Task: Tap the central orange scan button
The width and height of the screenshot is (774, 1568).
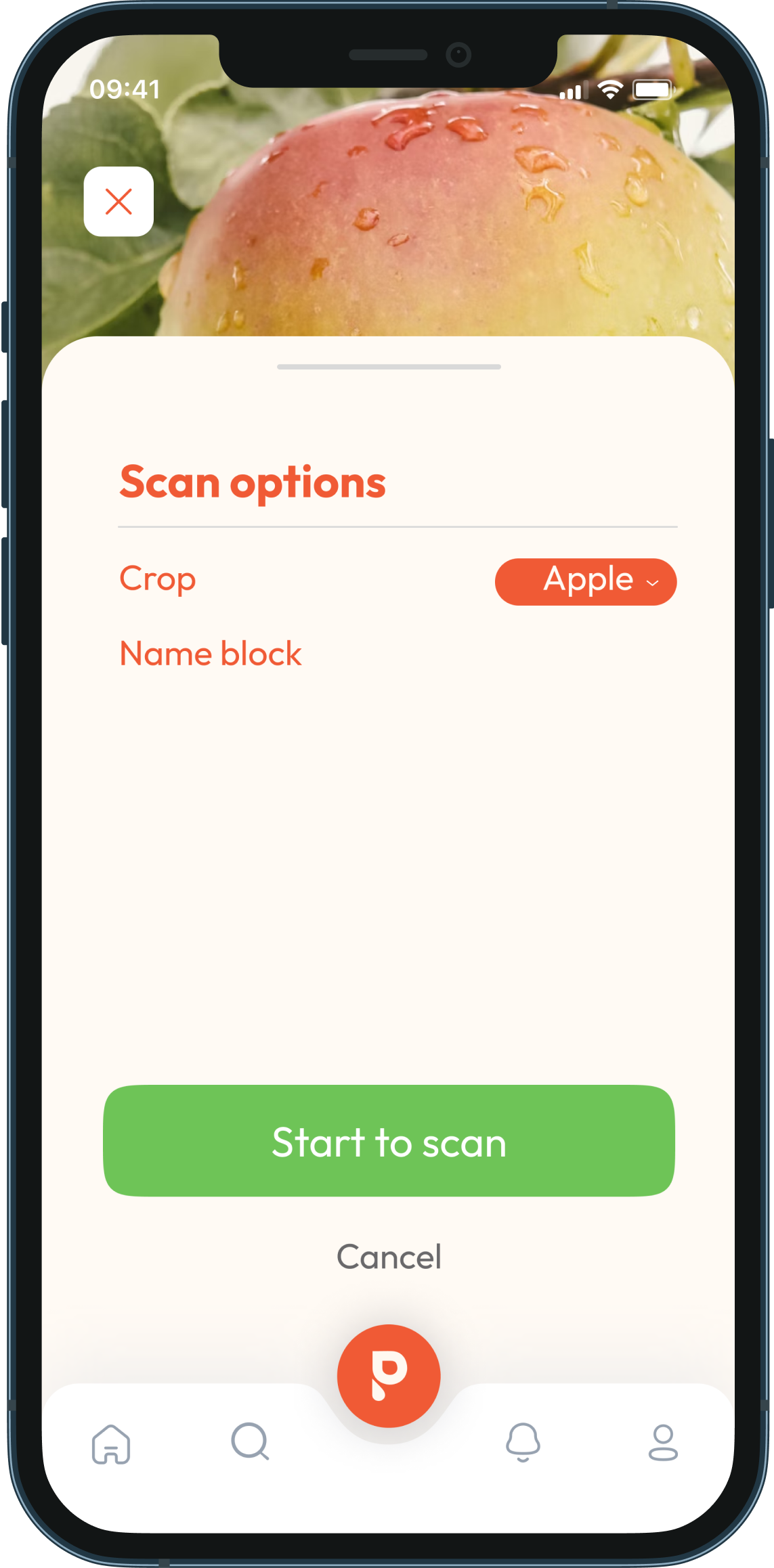Action: pyautogui.click(x=389, y=1376)
